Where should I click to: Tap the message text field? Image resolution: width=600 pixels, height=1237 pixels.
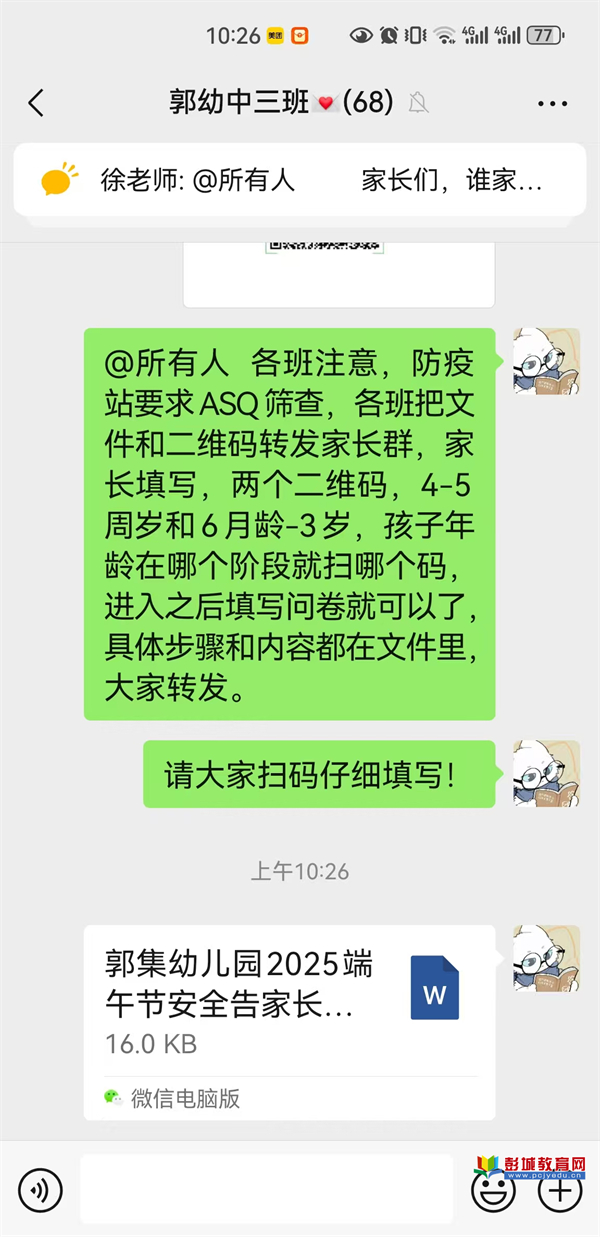click(266, 1189)
